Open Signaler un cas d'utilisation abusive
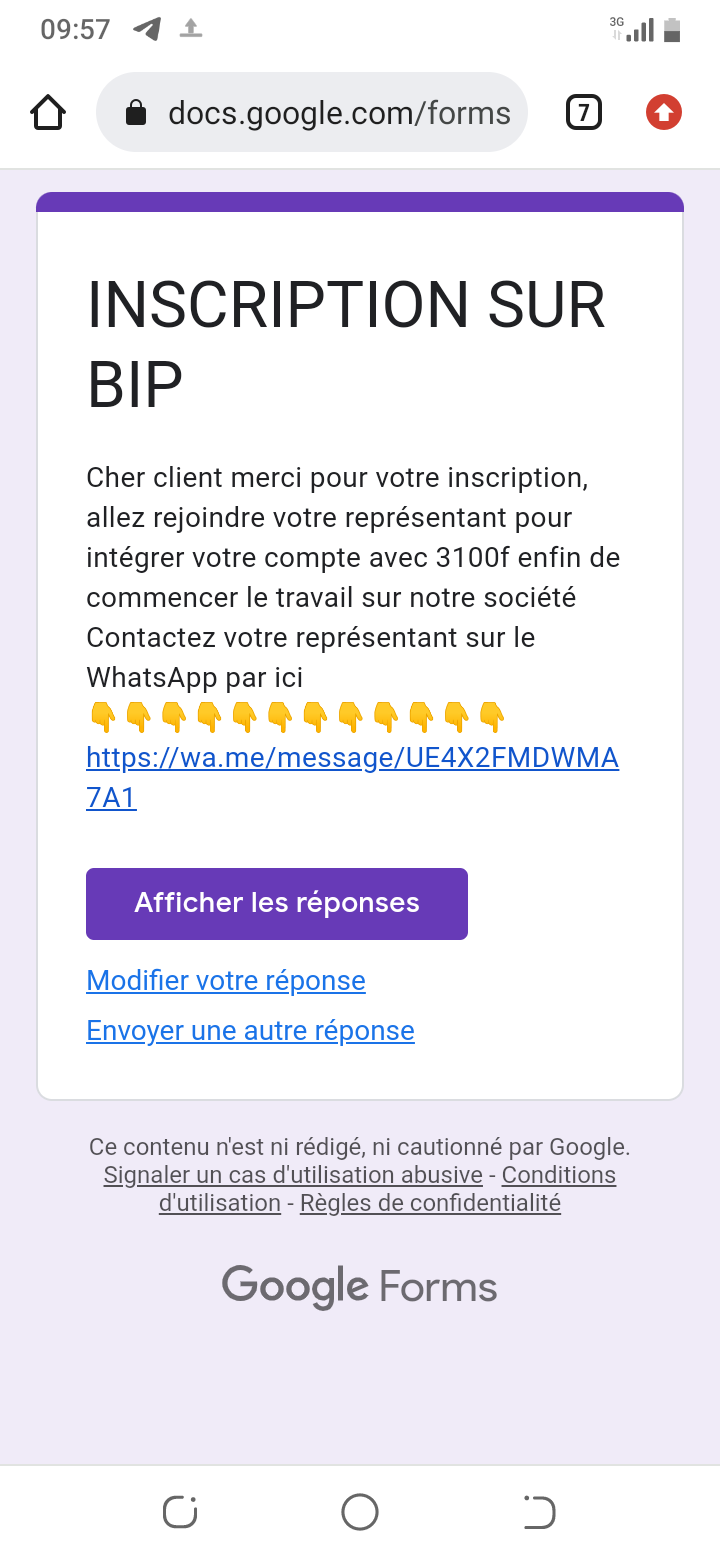Viewport: 720px width, 1560px height. (293, 1175)
